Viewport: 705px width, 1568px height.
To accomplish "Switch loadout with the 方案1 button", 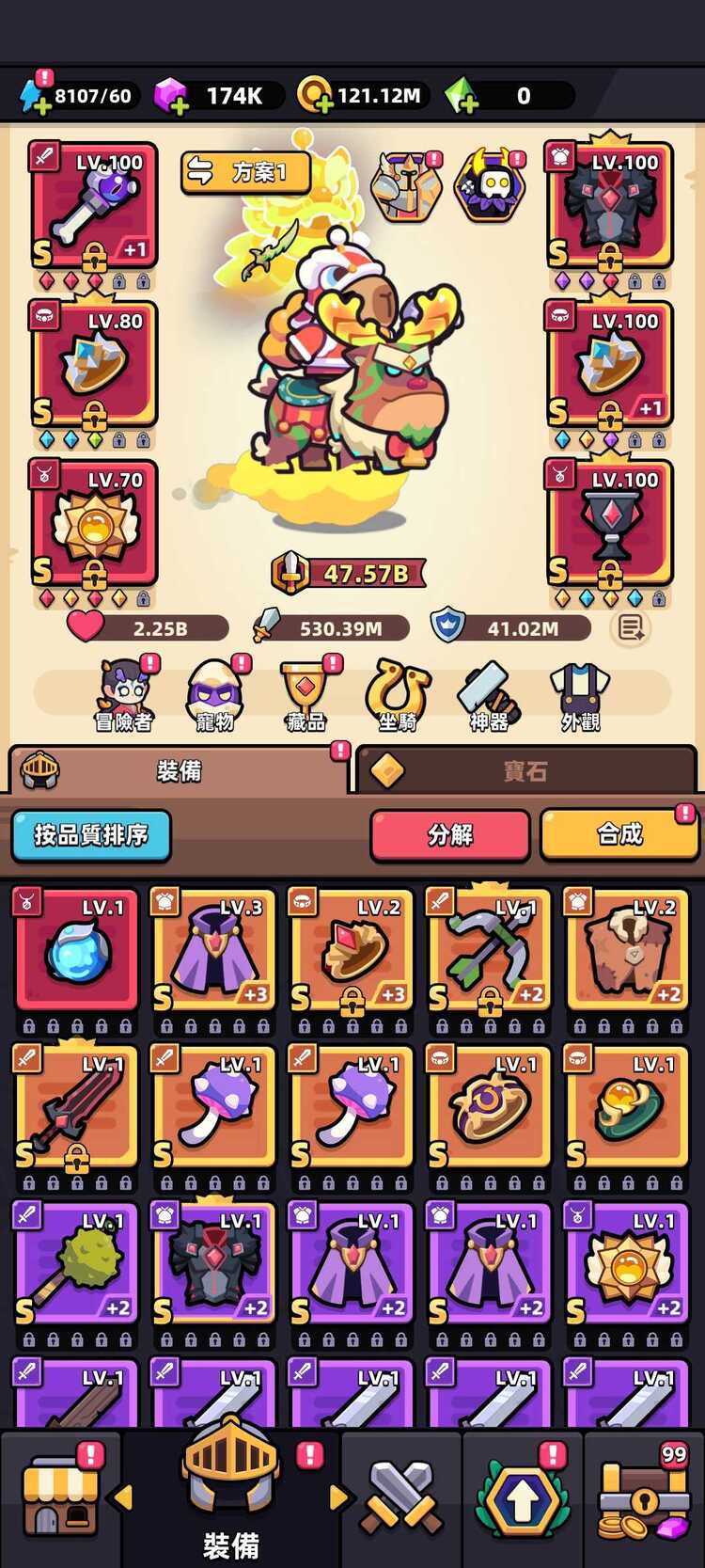I will (246, 172).
